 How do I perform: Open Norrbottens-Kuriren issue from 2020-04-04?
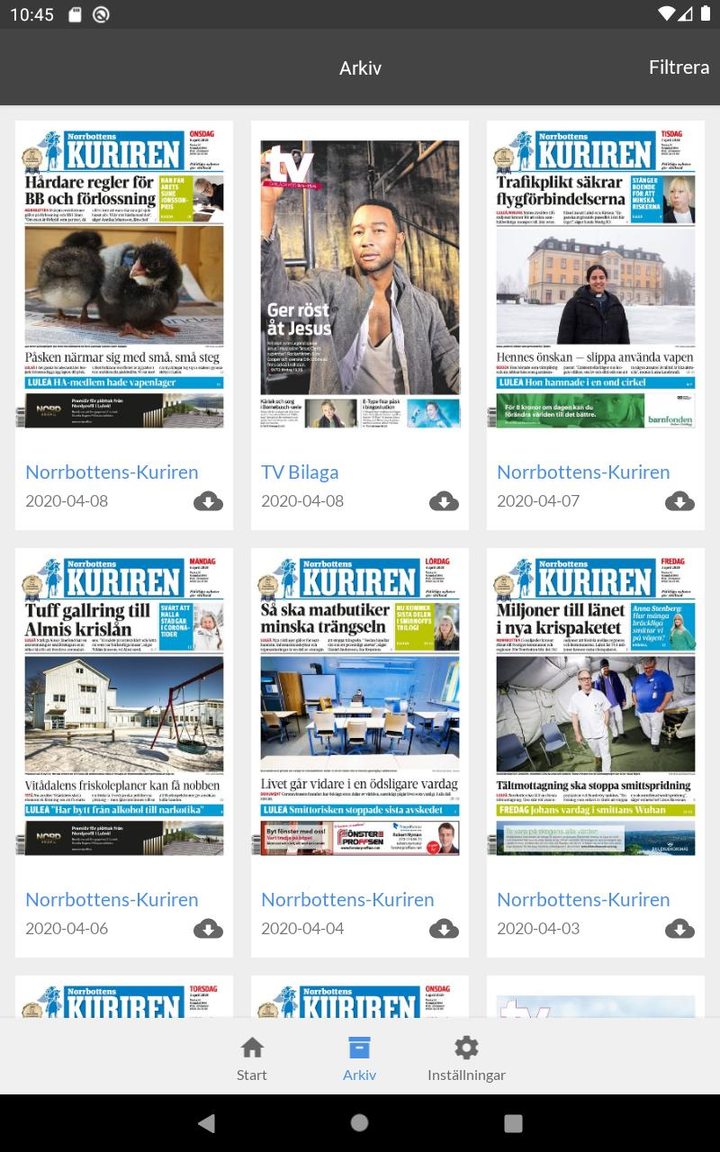[x=360, y=705]
